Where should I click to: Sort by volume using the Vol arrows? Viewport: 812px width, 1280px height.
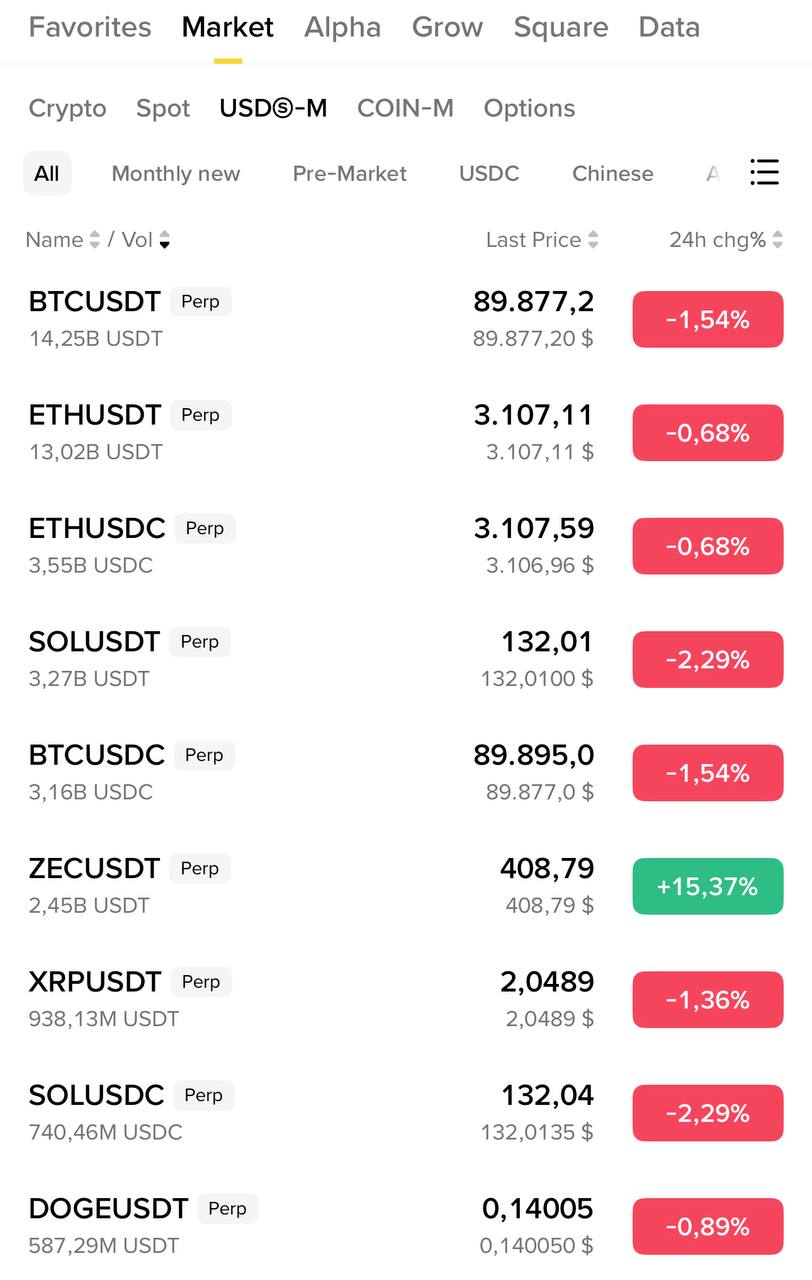click(164, 241)
